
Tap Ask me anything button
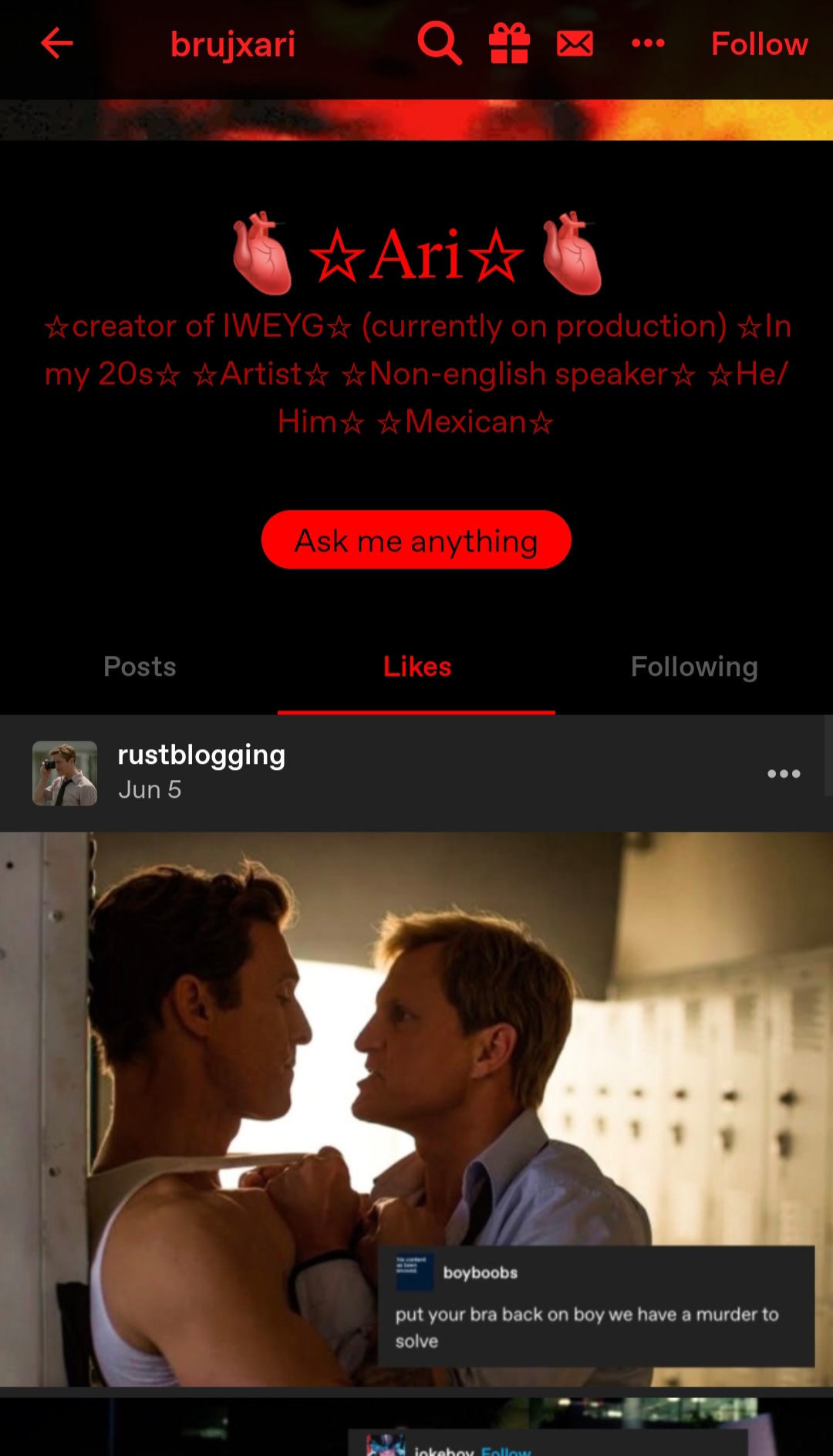click(416, 540)
